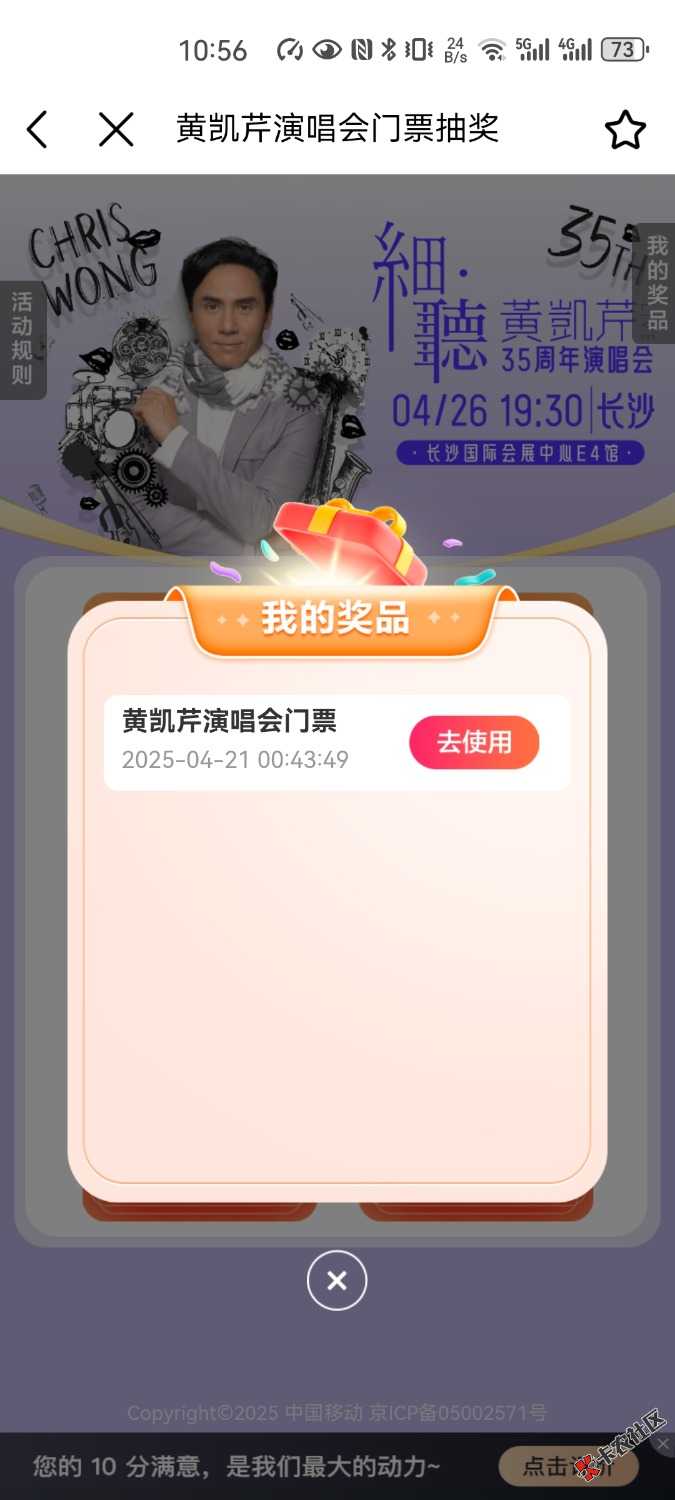
Task: Open the 我的奖品 side tab
Action: point(656,283)
